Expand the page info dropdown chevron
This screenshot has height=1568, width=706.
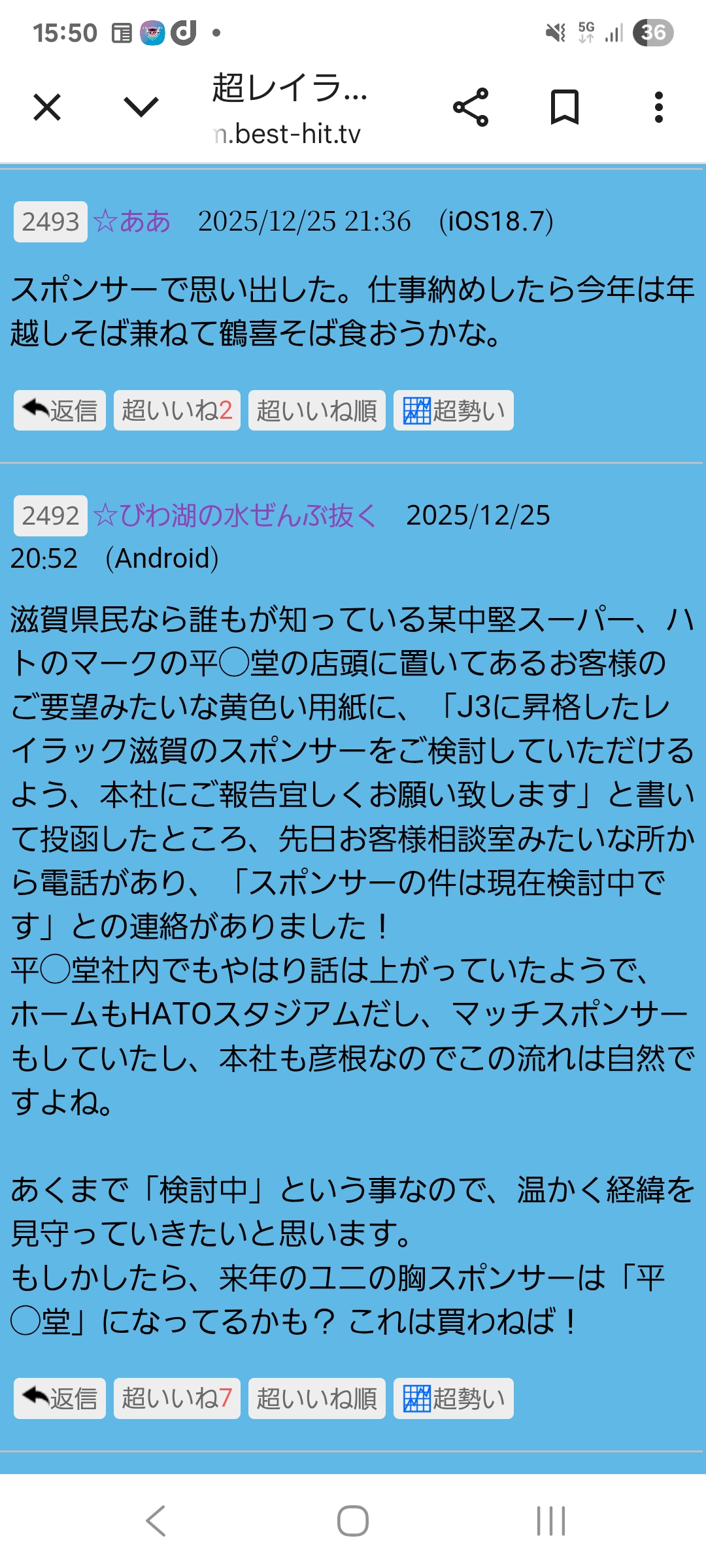click(141, 107)
